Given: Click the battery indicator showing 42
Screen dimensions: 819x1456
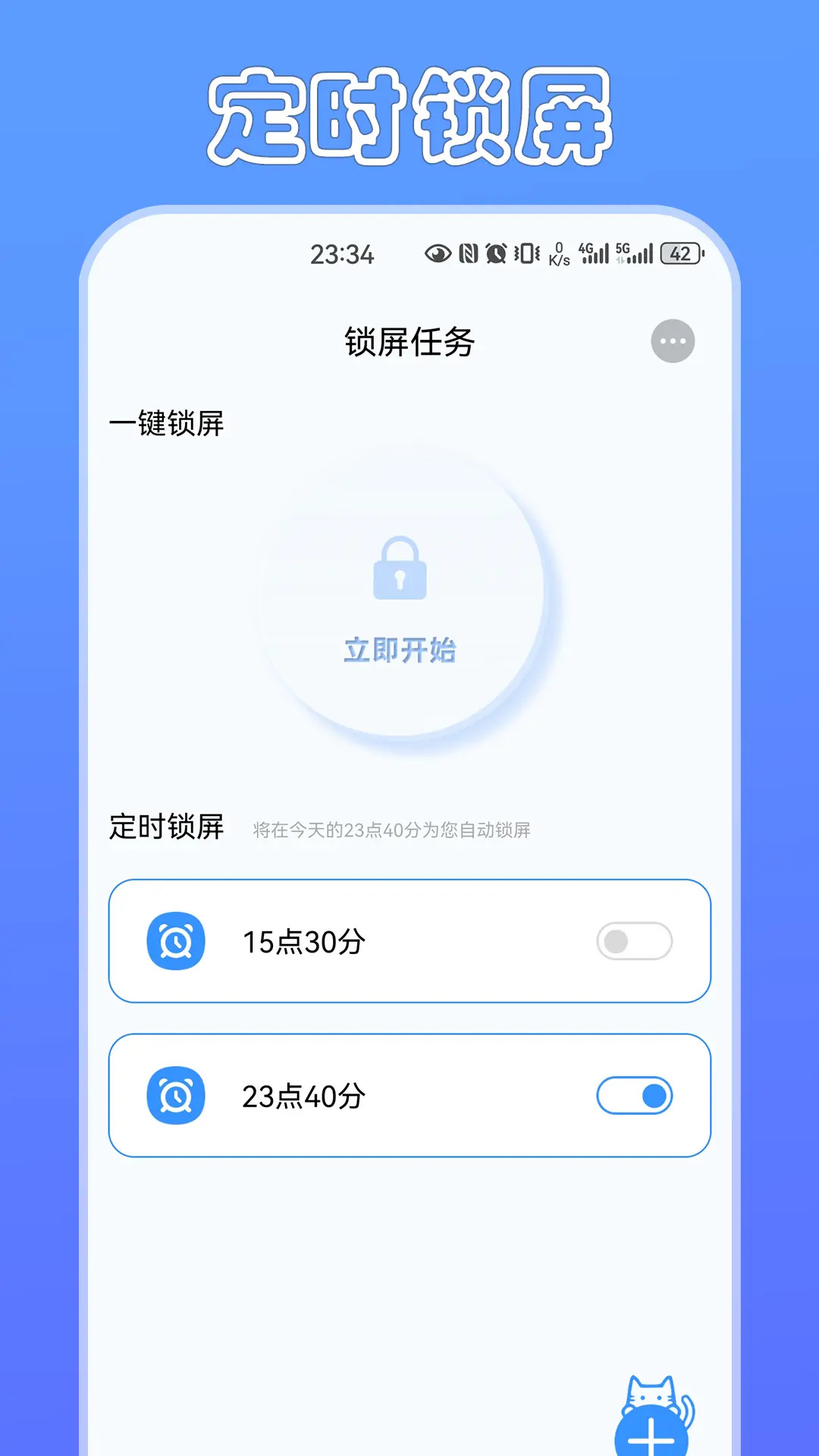Looking at the screenshot, I should pyautogui.click(x=682, y=255).
